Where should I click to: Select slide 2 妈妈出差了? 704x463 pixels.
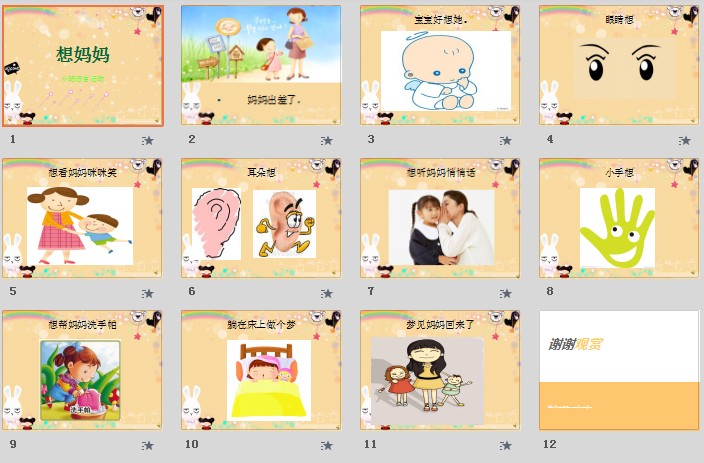[261, 65]
